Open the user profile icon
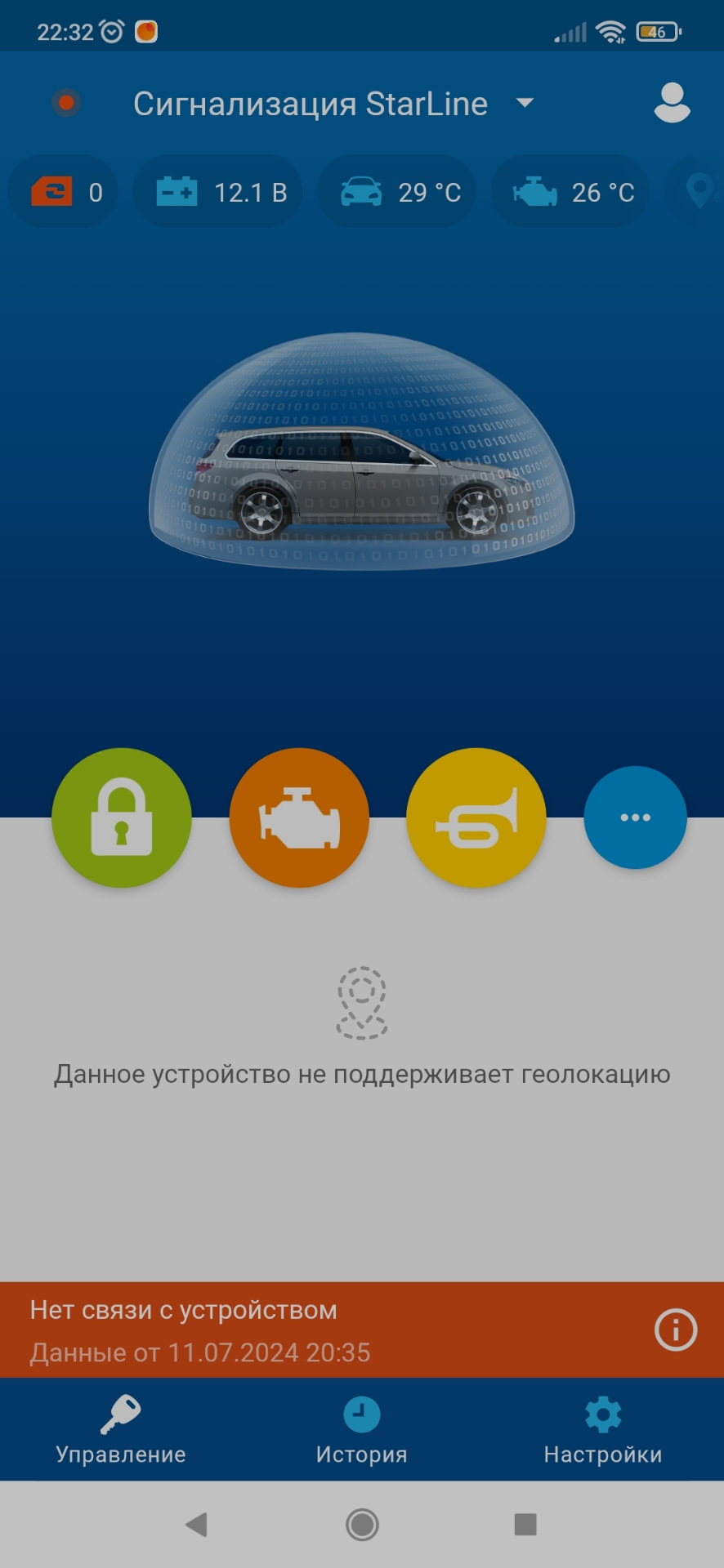 tap(672, 103)
